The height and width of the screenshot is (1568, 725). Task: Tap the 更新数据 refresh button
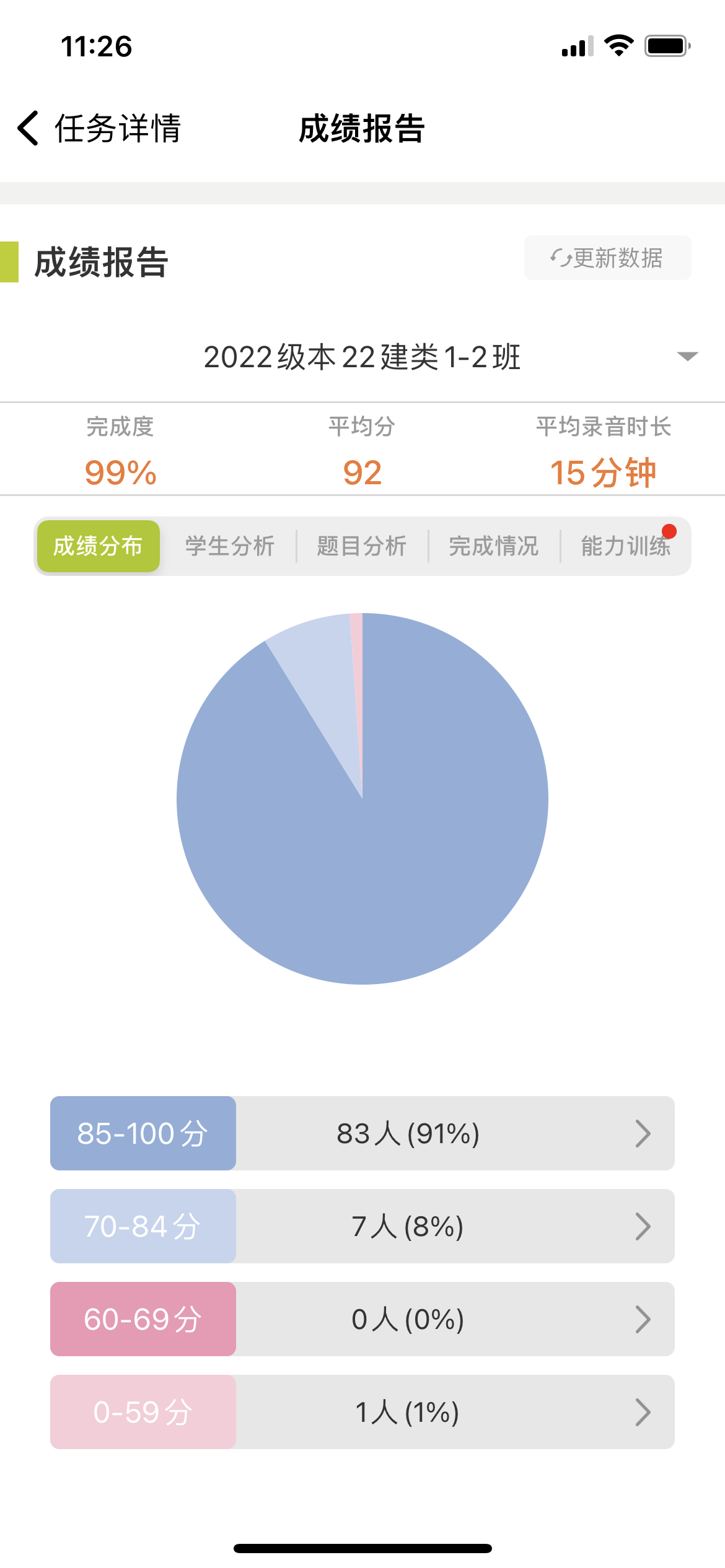[x=607, y=258]
